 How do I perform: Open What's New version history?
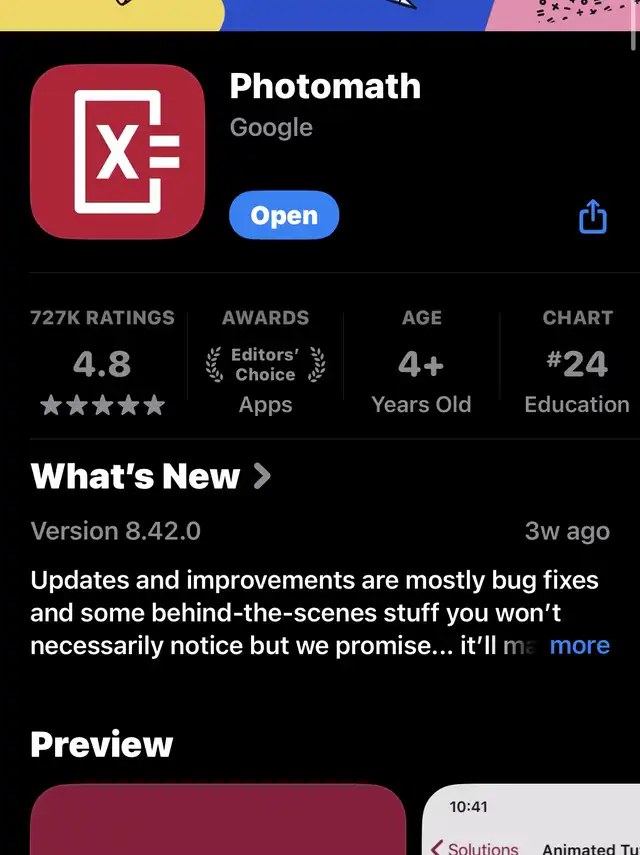click(x=151, y=476)
